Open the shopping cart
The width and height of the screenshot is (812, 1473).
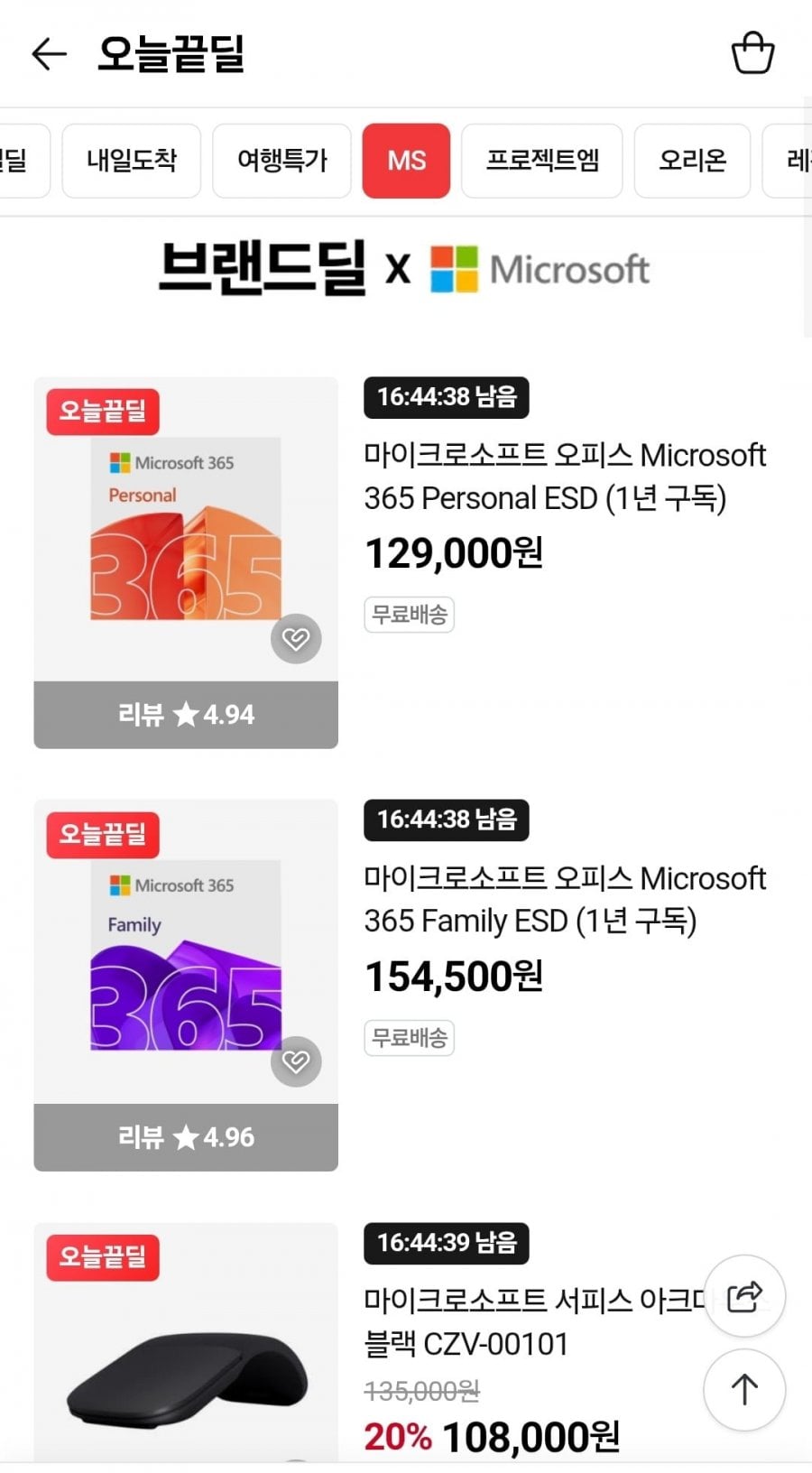pyautogui.click(x=752, y=53)
